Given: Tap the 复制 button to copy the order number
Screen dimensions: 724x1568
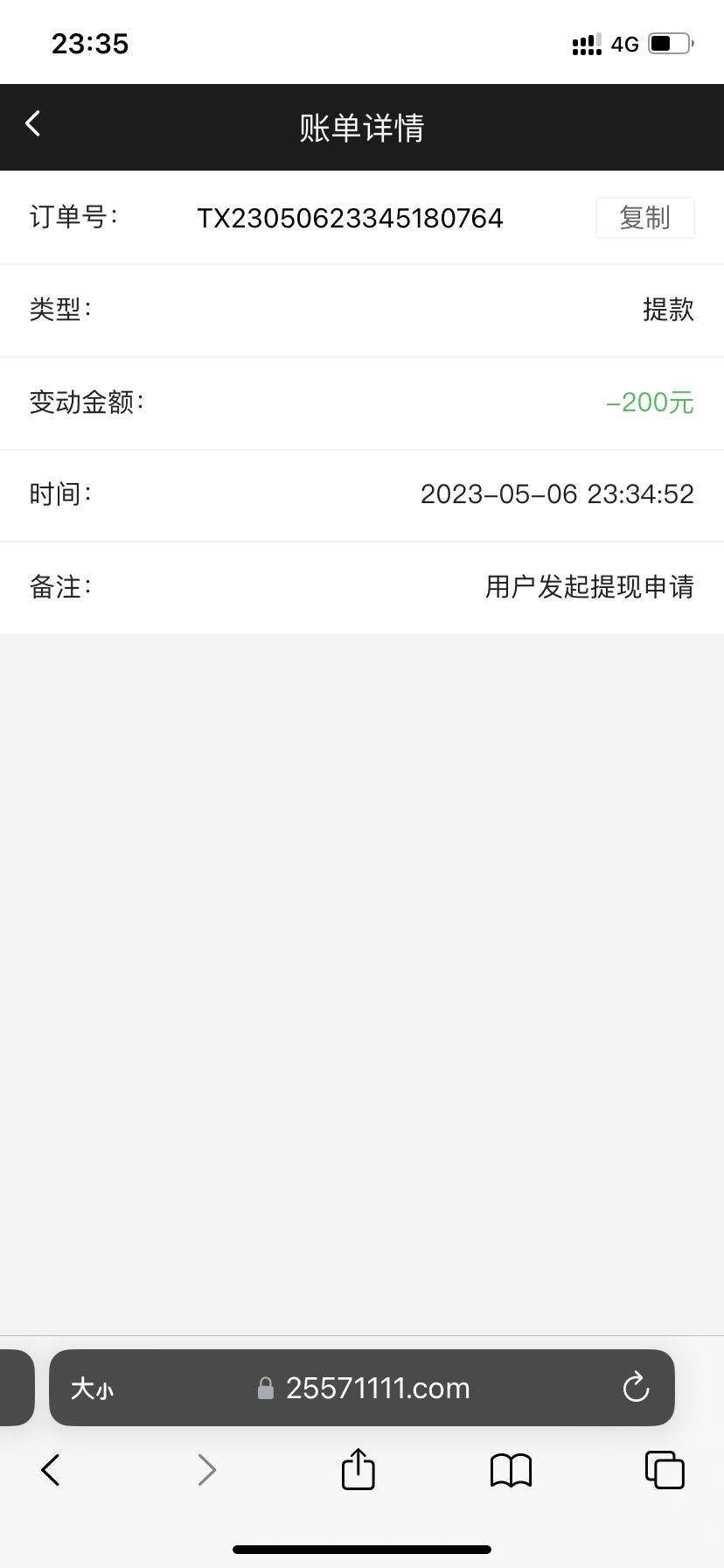Looking at the screenshot, I should tap(644, 217).
